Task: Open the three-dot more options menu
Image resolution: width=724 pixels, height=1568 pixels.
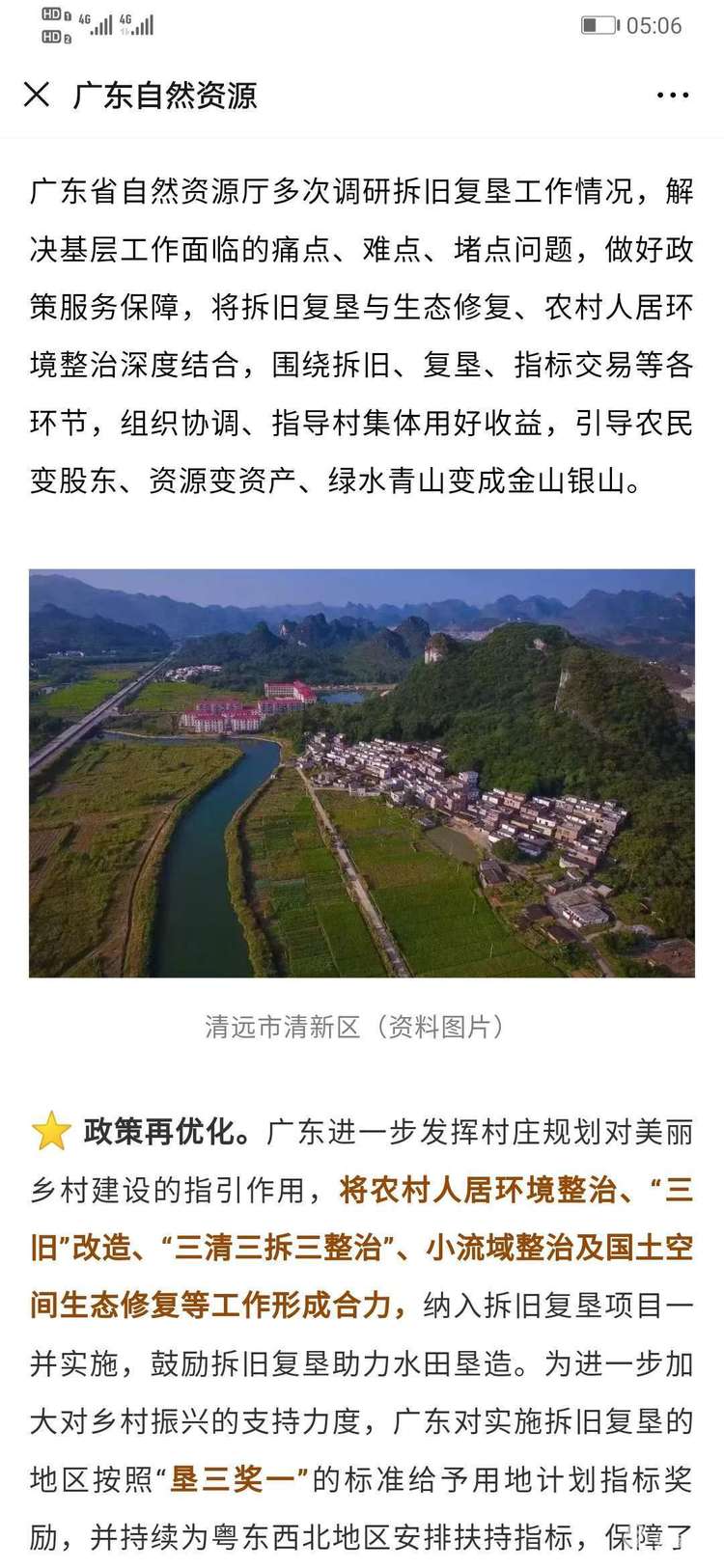Action: (673, 95)
